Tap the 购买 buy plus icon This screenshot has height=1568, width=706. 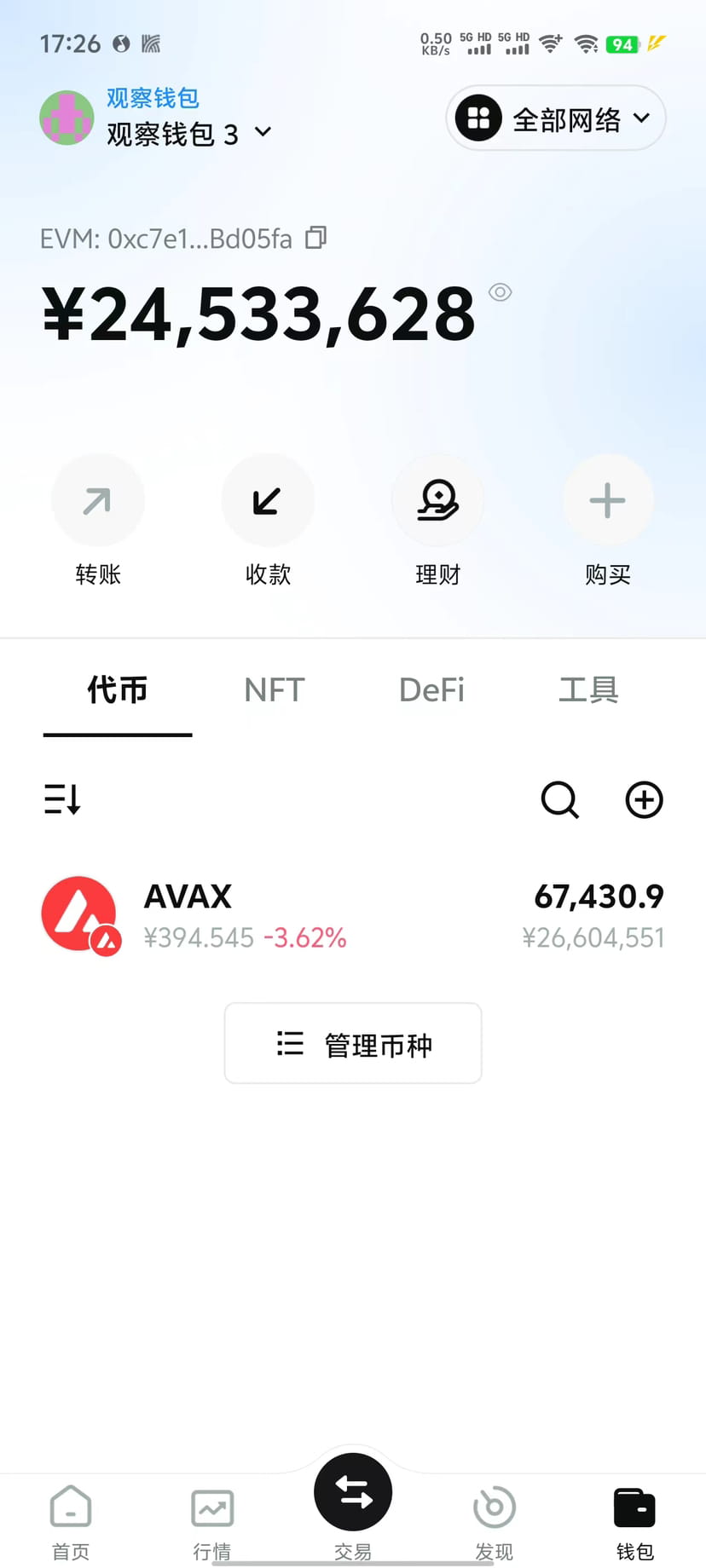[607, 500]
